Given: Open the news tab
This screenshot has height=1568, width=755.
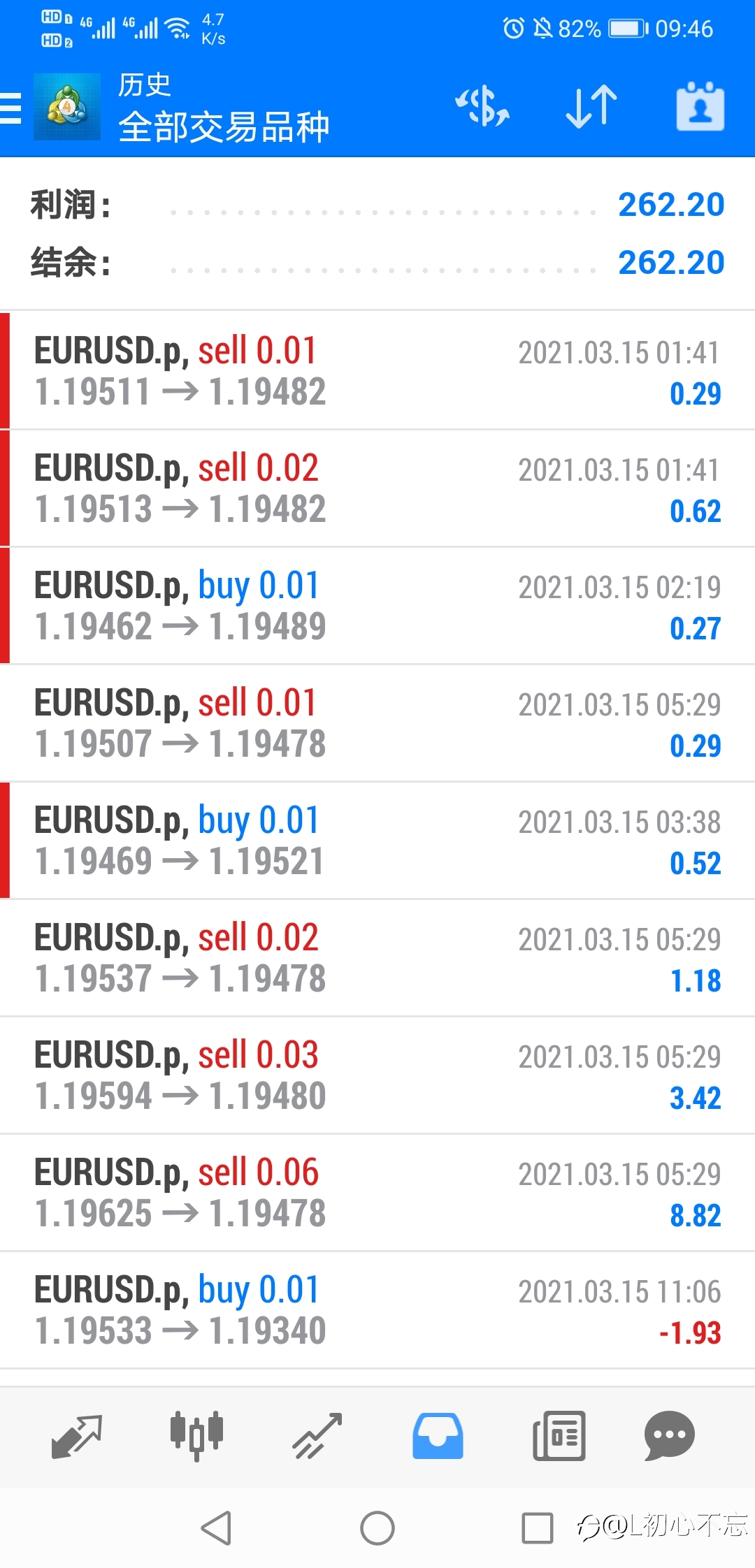Looking at the screenshot, I should click(x=559, y=1437).
